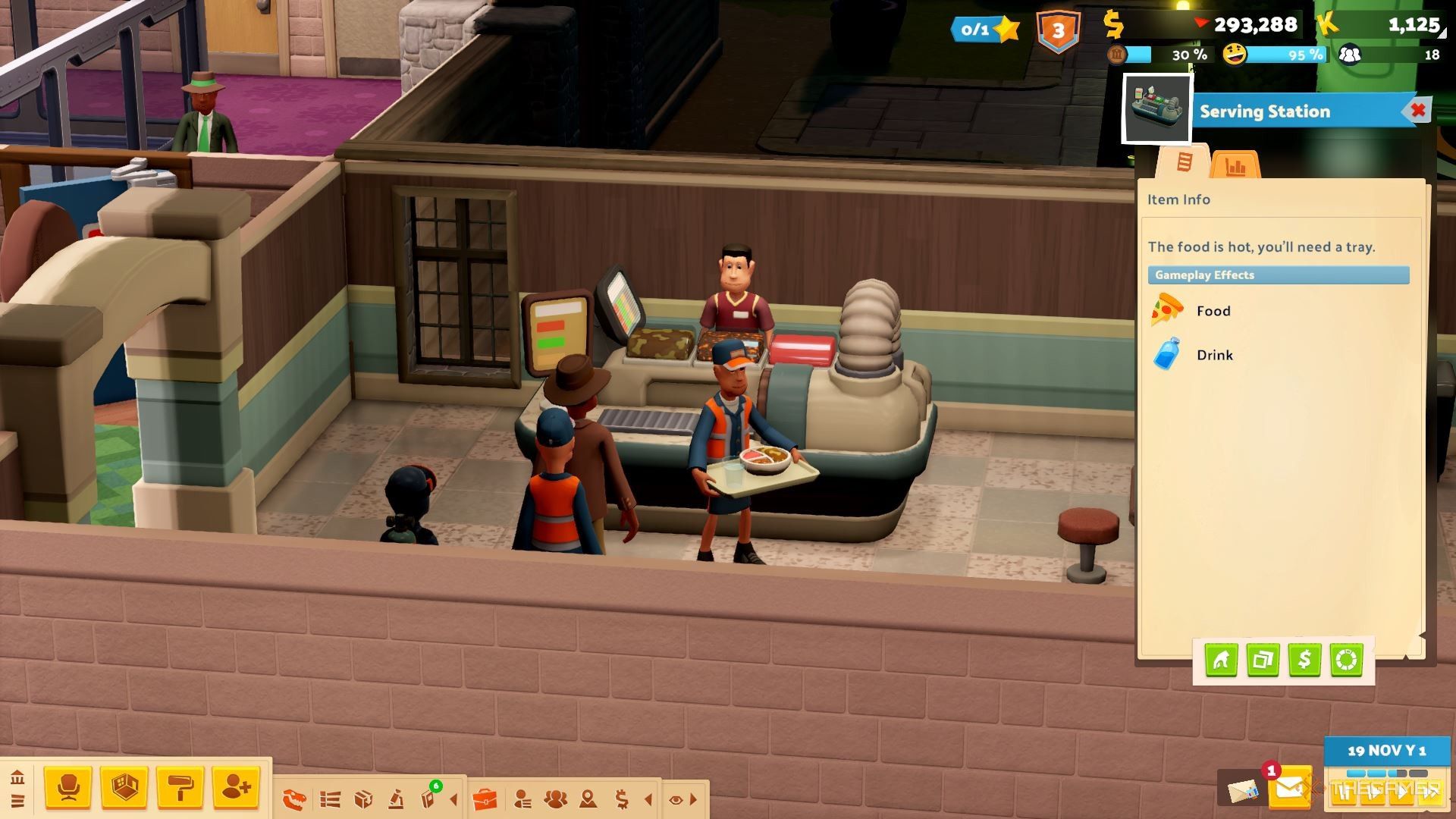Switch to the Item Info tab
The height and width of the screenshot is (819, 1456).
[x=1183, y=162]
